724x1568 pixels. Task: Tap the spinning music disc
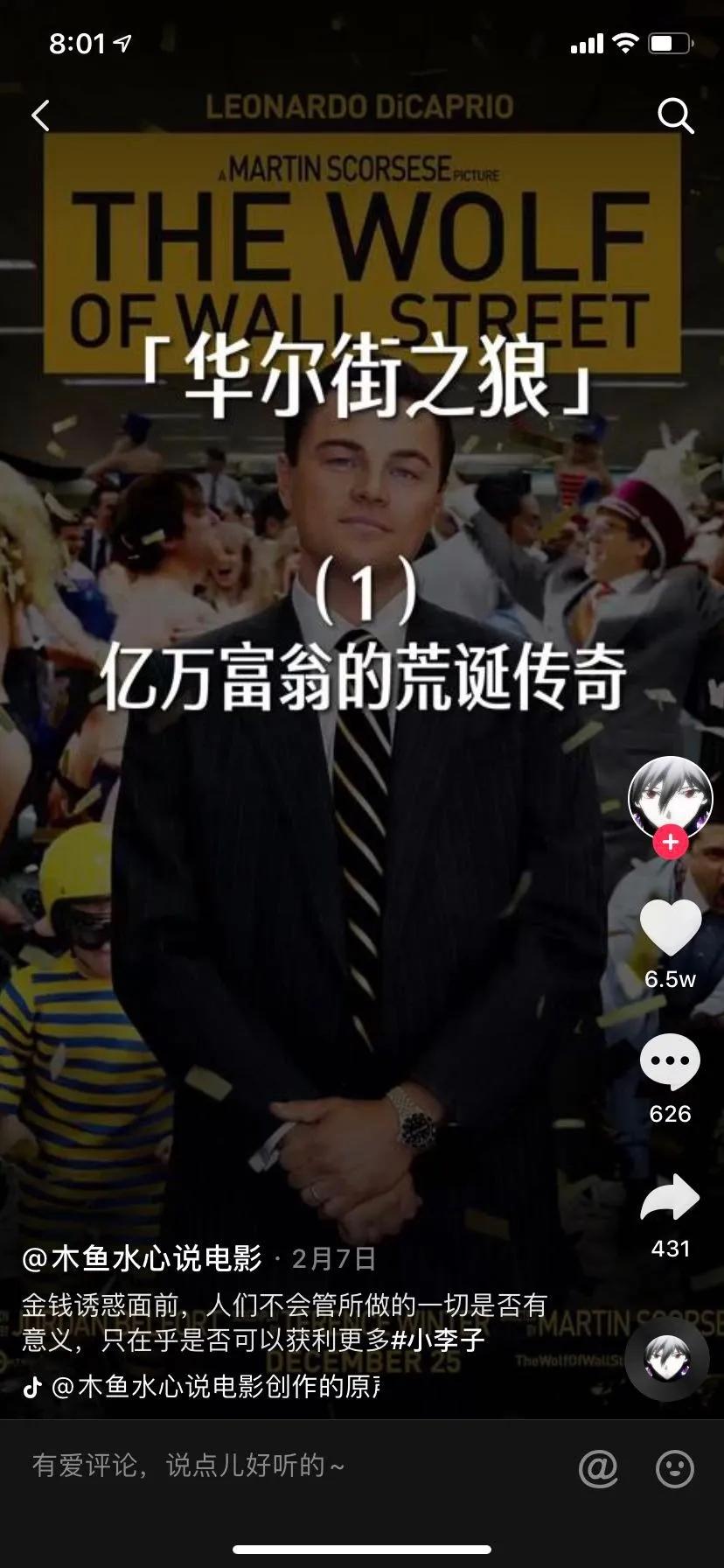coord(667,1359)
